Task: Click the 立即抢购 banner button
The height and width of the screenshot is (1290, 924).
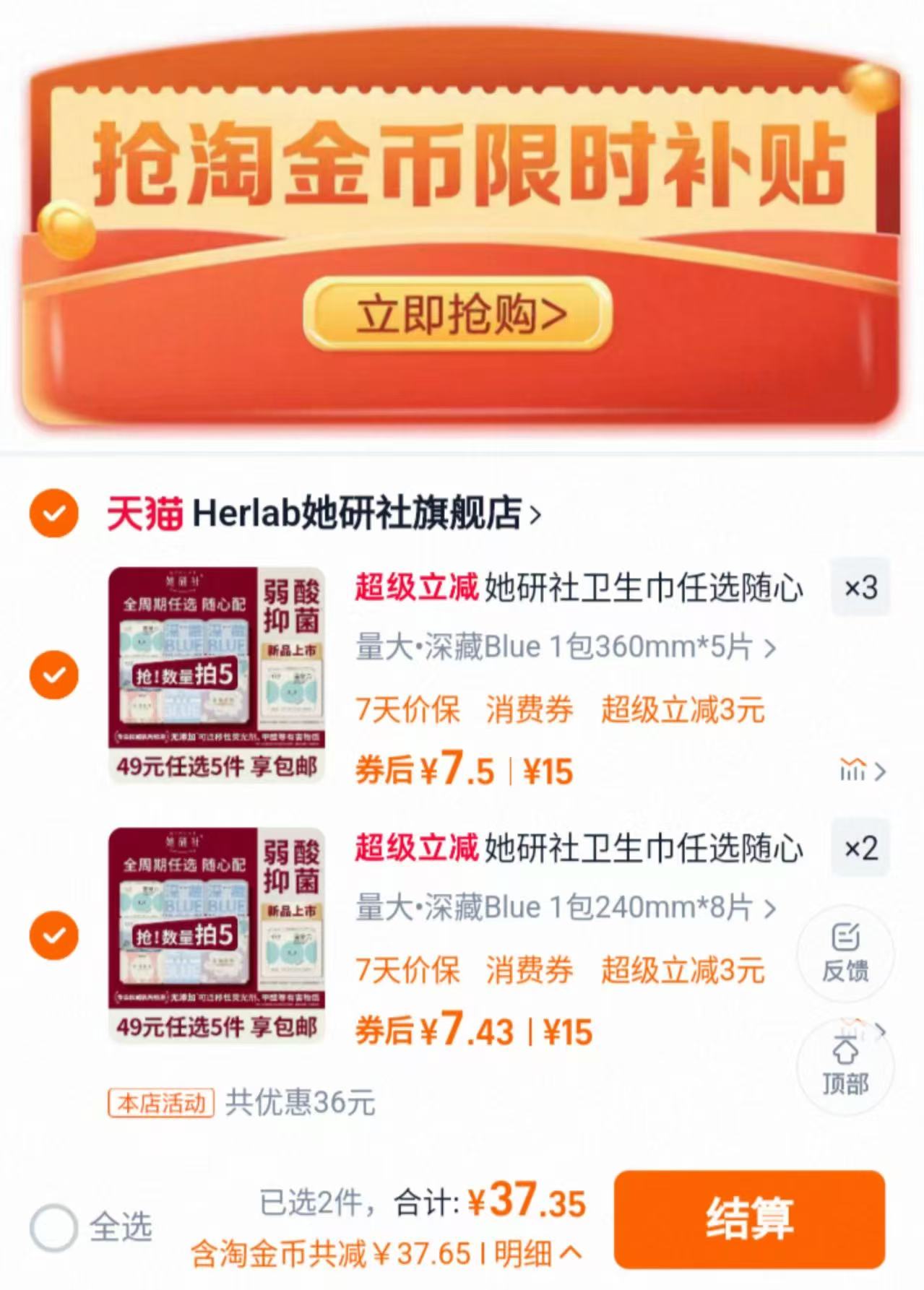Action: pyautogui.click(x=462, y=312)
